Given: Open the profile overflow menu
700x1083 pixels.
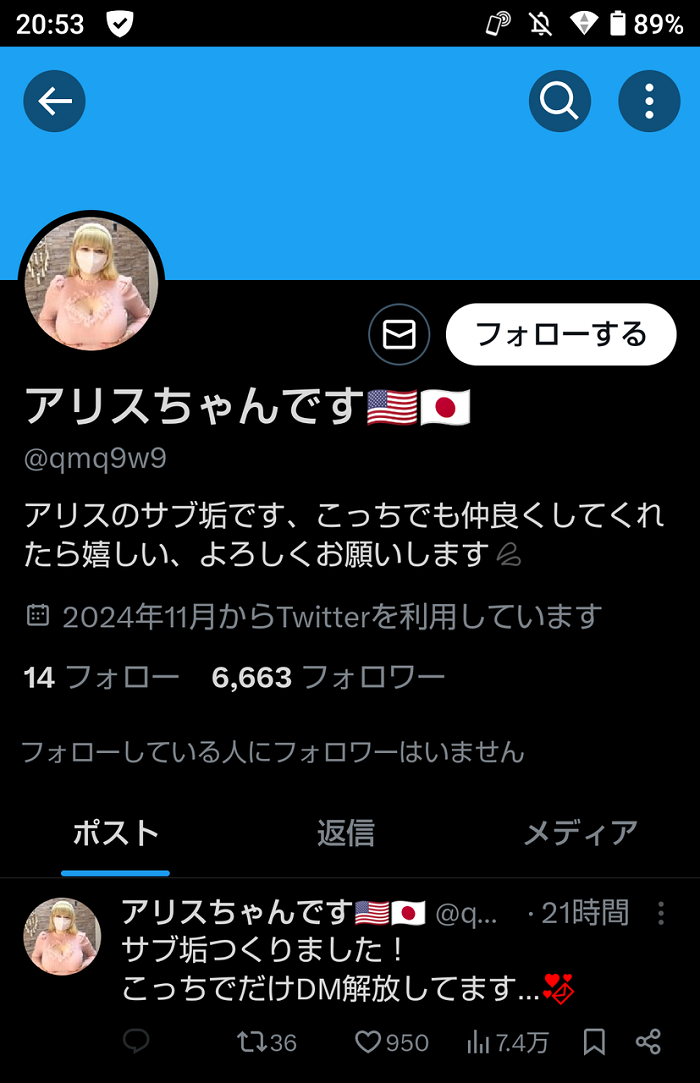Looking at the screenshot, I should (649, 101).
